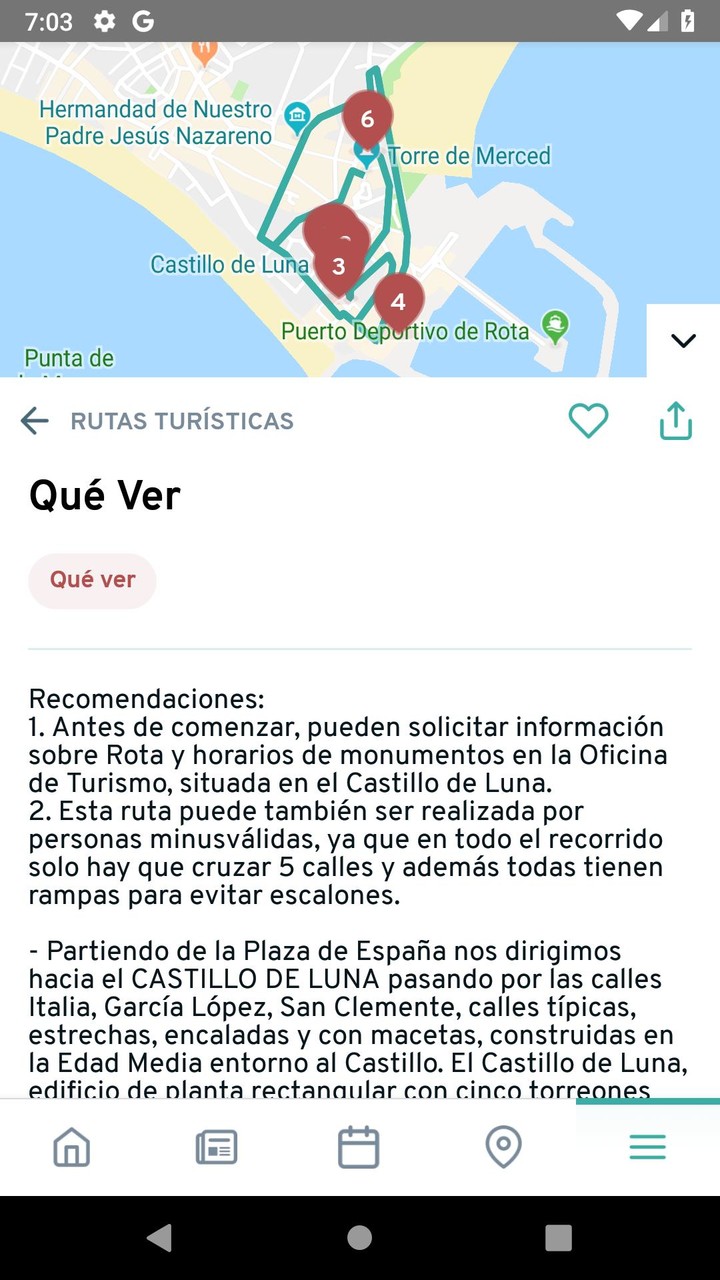Open the map locations icon

503,1146
